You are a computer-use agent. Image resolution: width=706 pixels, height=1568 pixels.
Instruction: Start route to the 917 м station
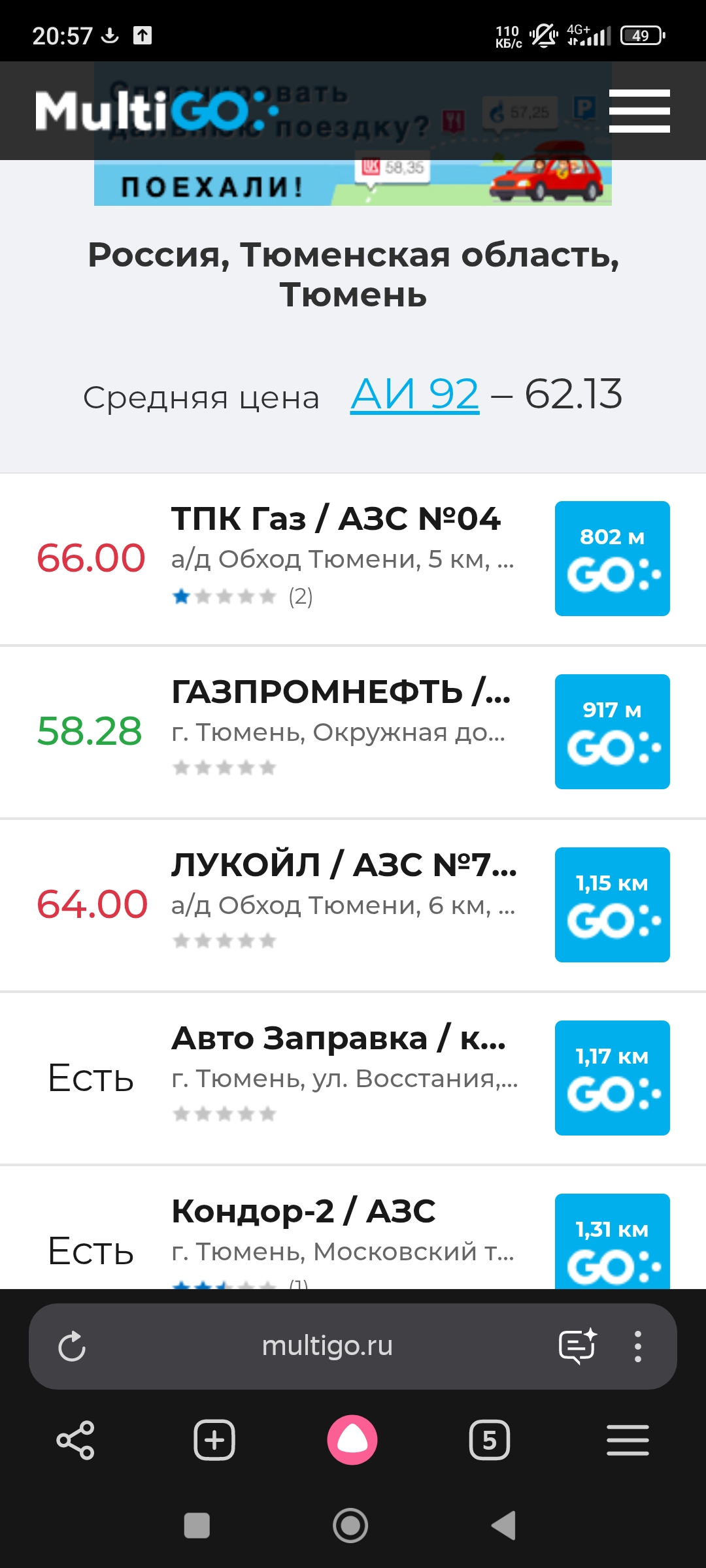[612, 732]
